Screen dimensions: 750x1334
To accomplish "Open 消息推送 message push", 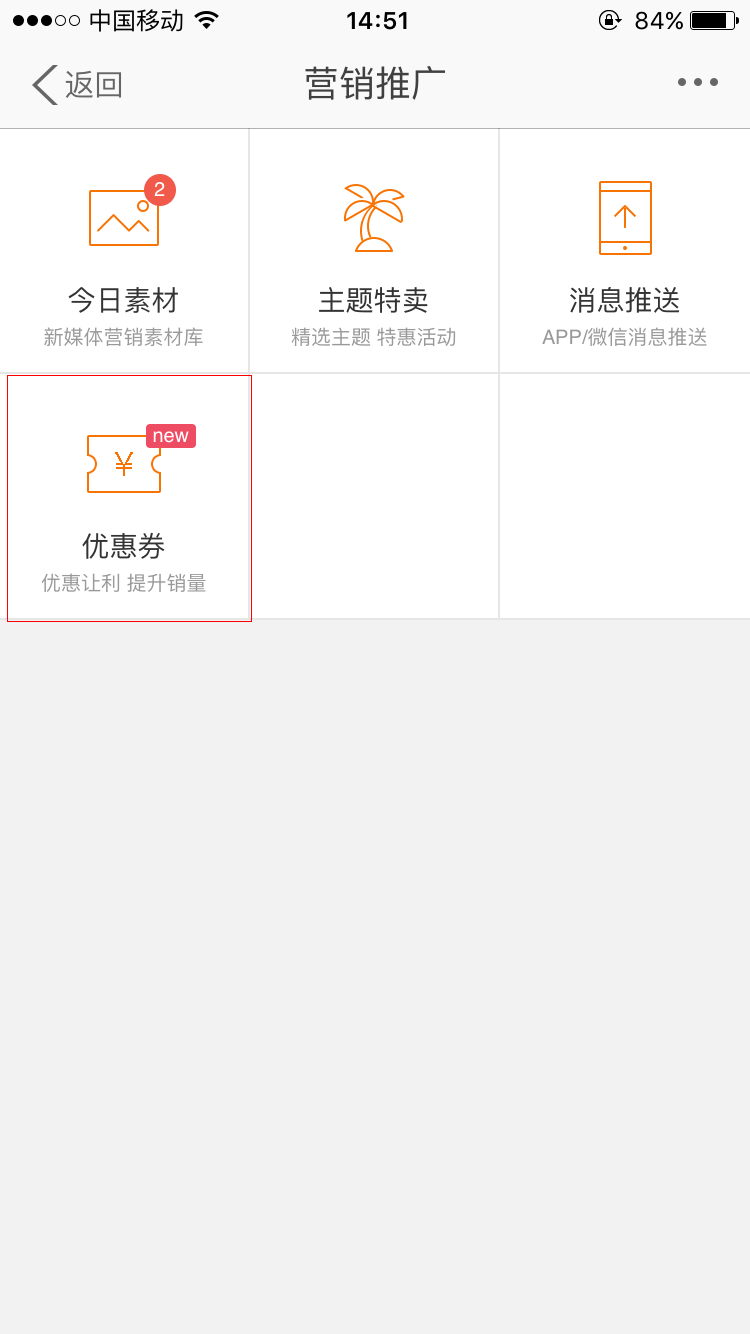I will (x=624, y=251).
